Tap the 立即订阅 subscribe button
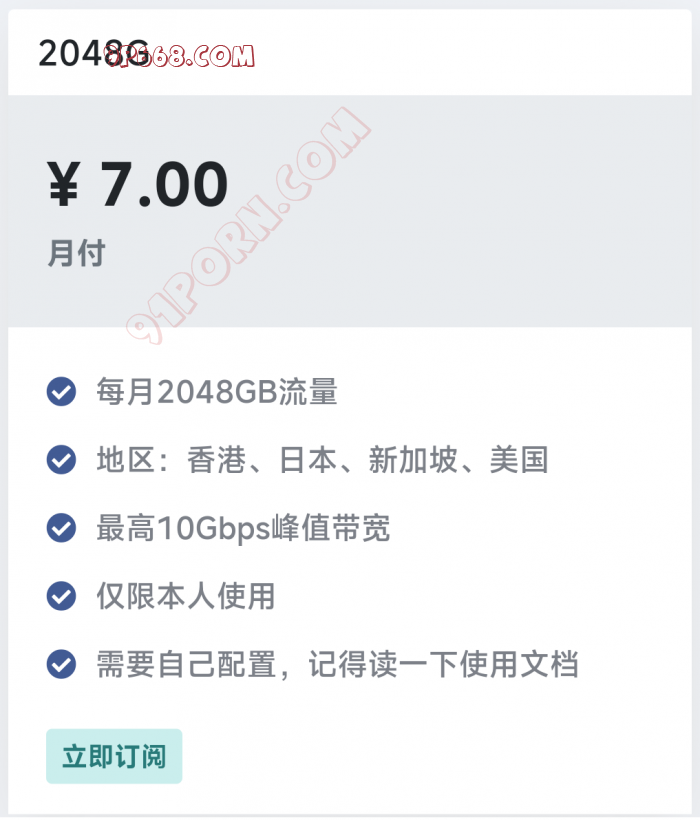The width and height of the screenshot is (700, 820). pos(114,756)
